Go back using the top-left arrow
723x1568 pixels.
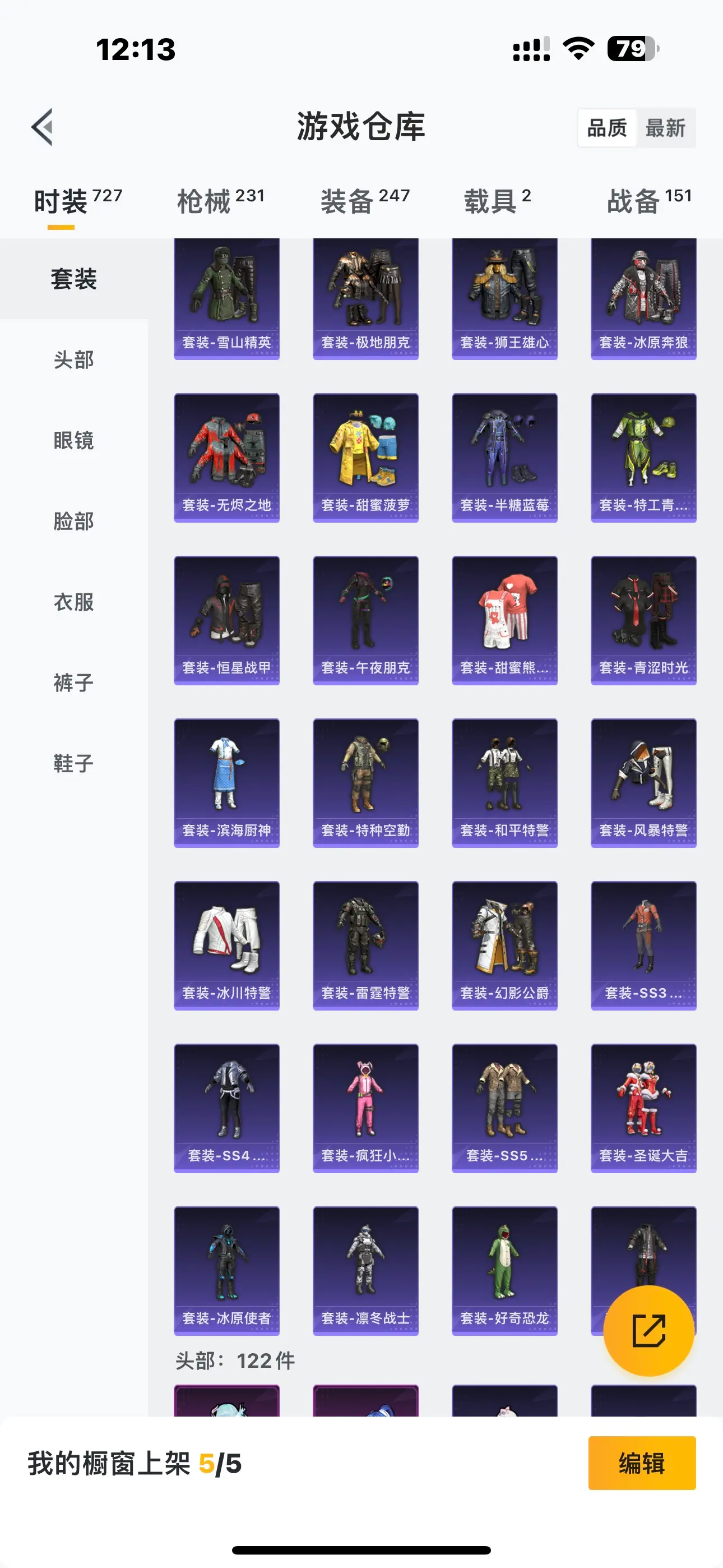(x=43, y=128)
